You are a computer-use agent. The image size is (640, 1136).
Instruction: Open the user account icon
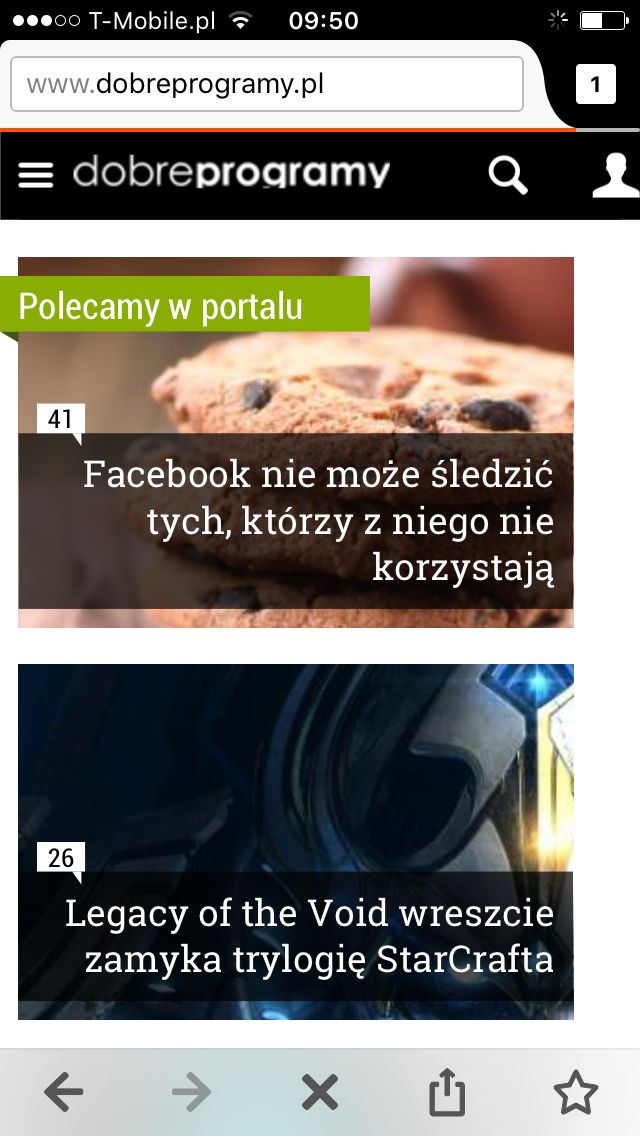click(x=615, y=175)
